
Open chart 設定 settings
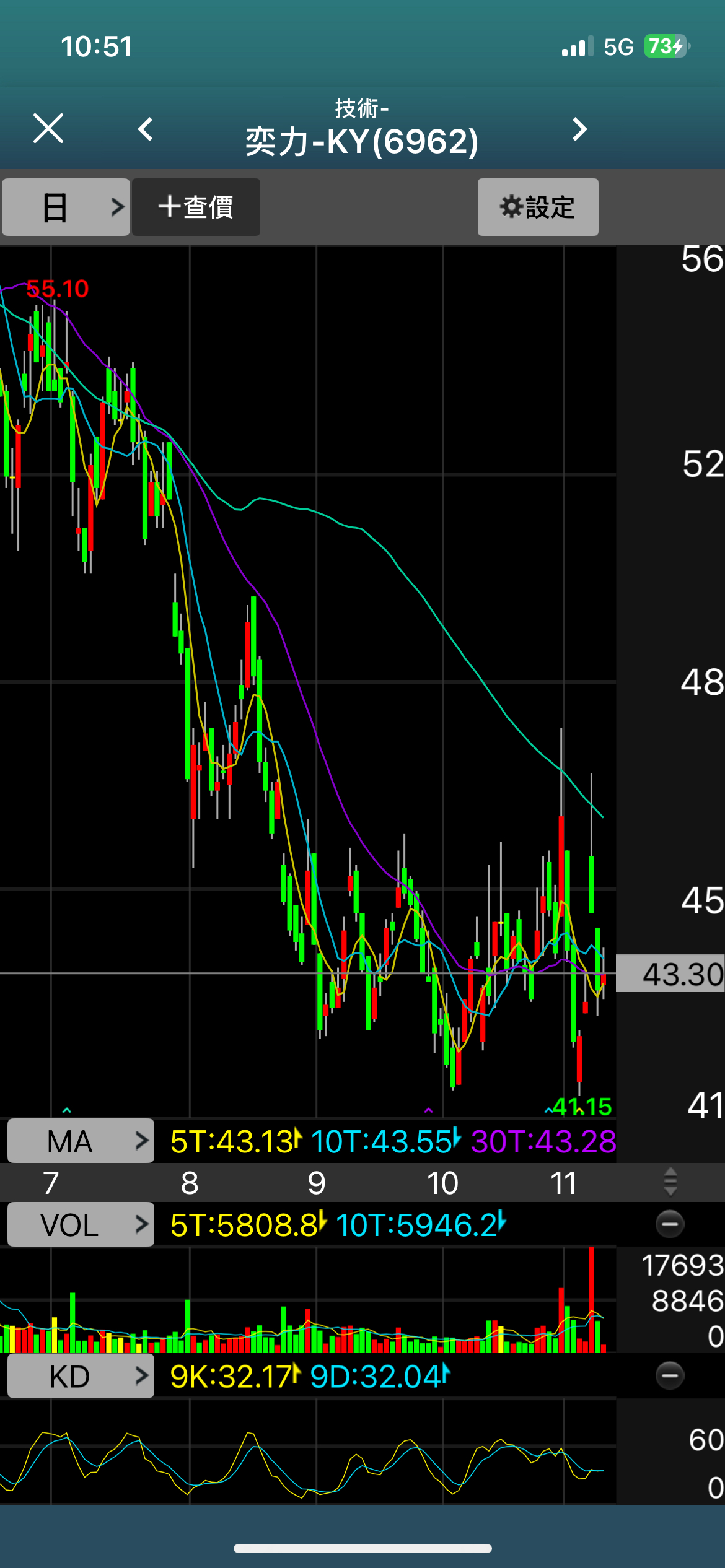pos(537,207)
